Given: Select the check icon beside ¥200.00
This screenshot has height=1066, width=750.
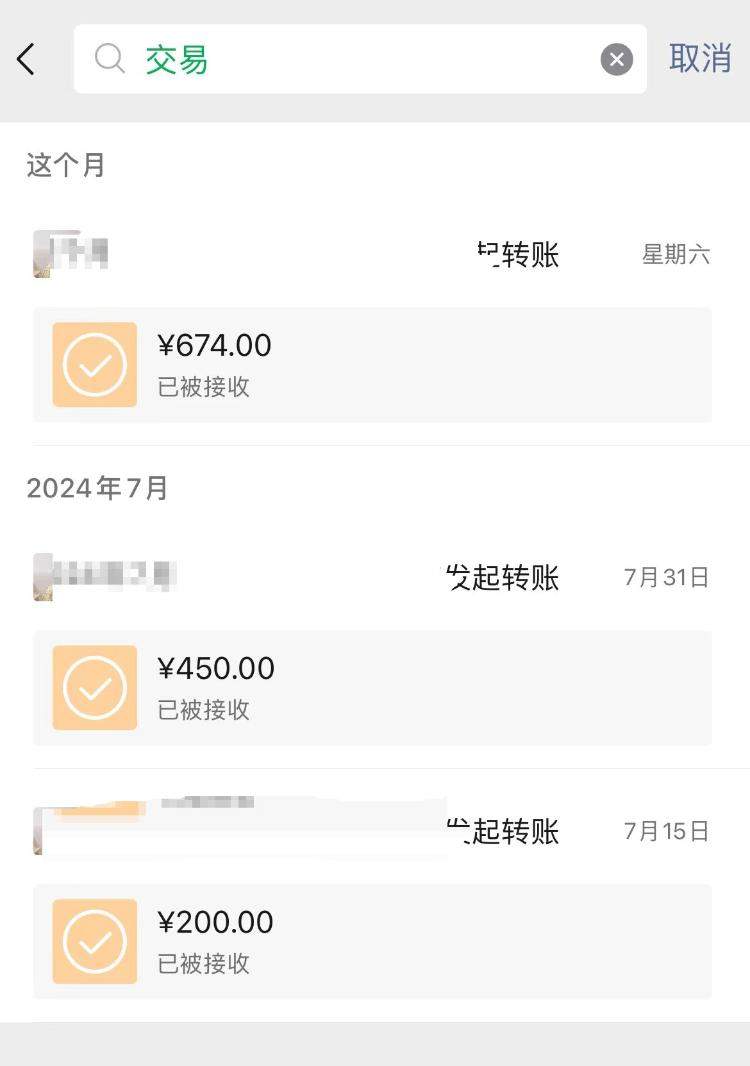Looking at the screenshot, I should tap(94, 941).
